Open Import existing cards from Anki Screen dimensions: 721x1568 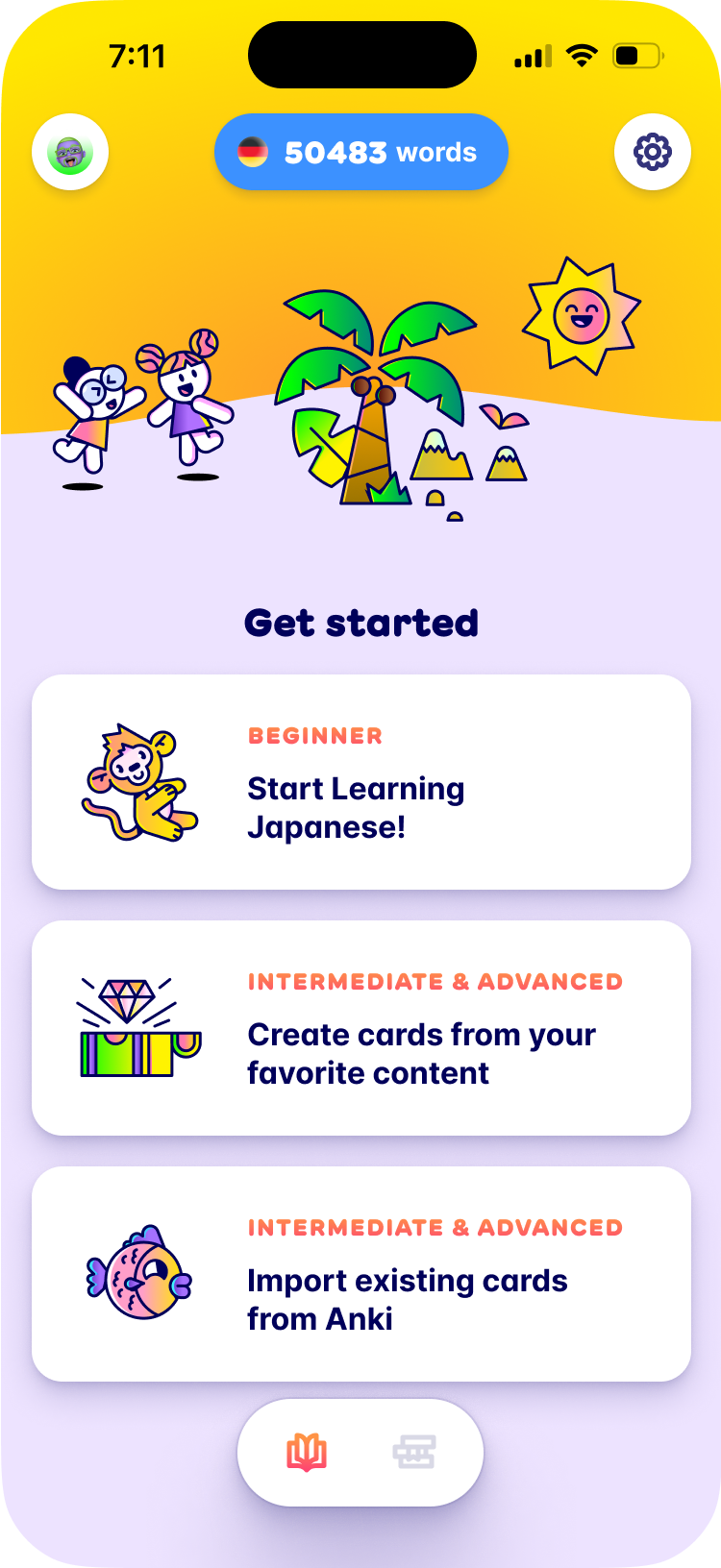tap(360, 1274)
